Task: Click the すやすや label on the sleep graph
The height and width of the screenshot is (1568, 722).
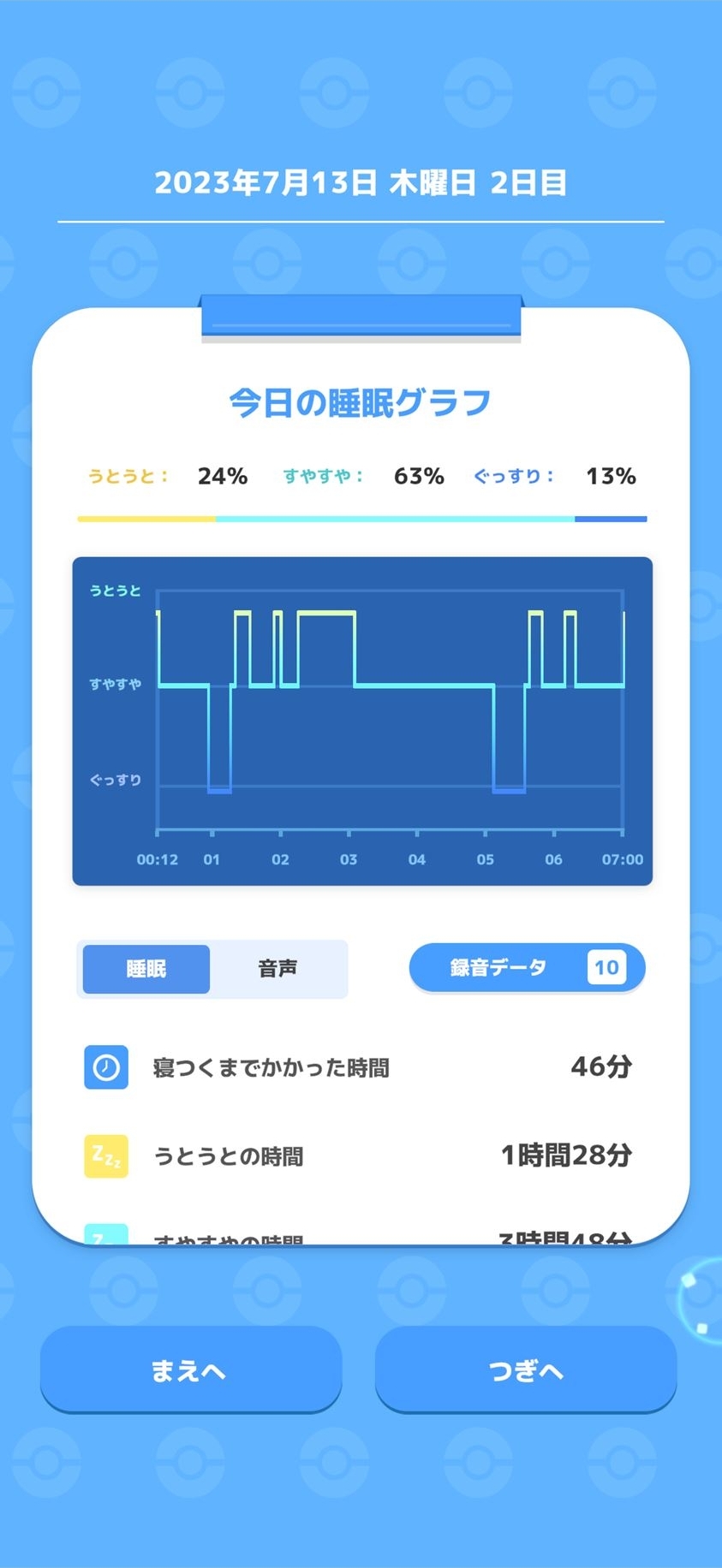Action: (114, 683)
